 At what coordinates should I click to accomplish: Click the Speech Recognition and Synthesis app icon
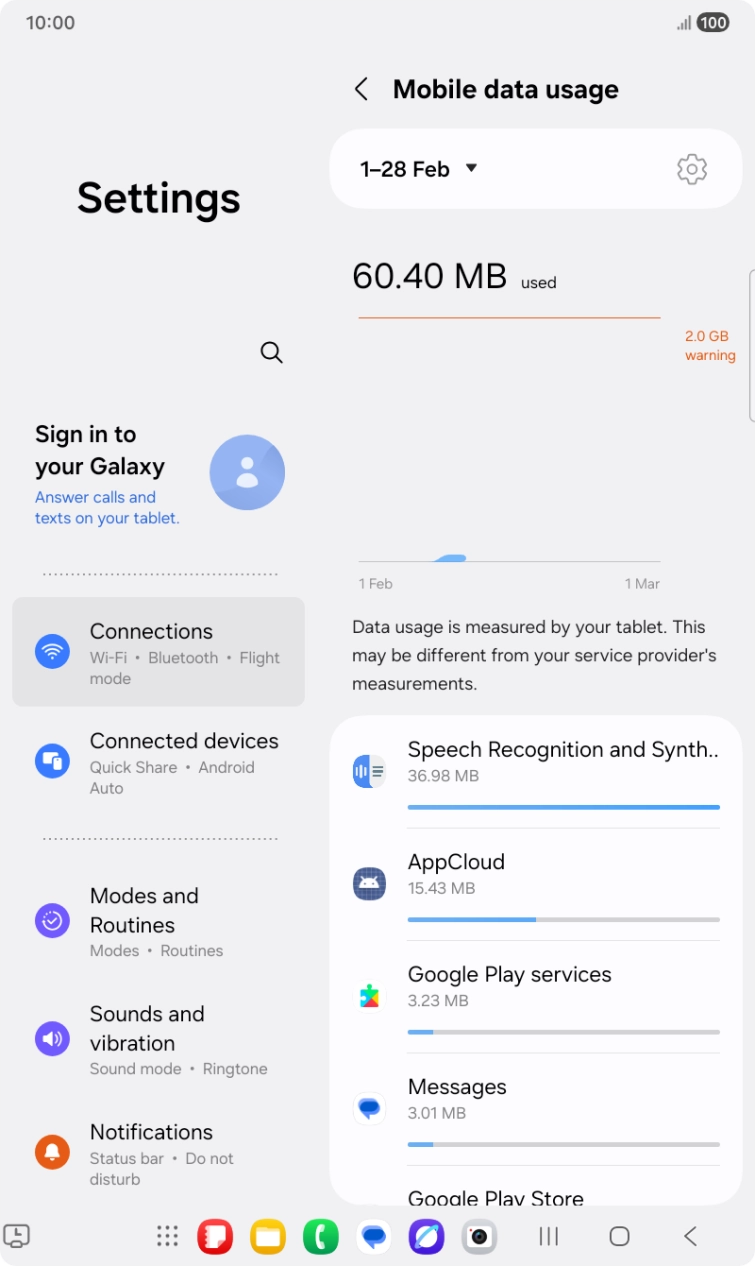click(369, 770)
